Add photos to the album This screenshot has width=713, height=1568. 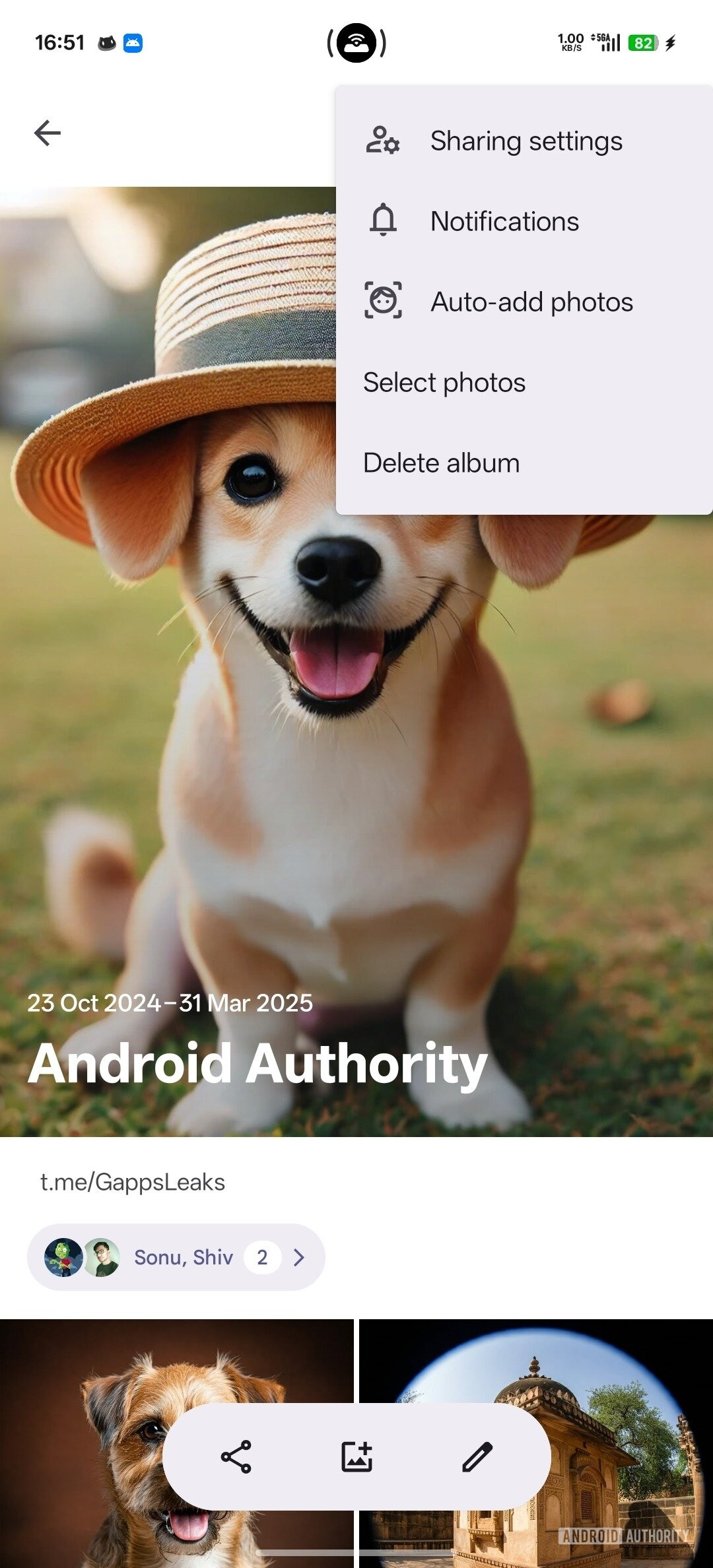(x=356, y=1456)
